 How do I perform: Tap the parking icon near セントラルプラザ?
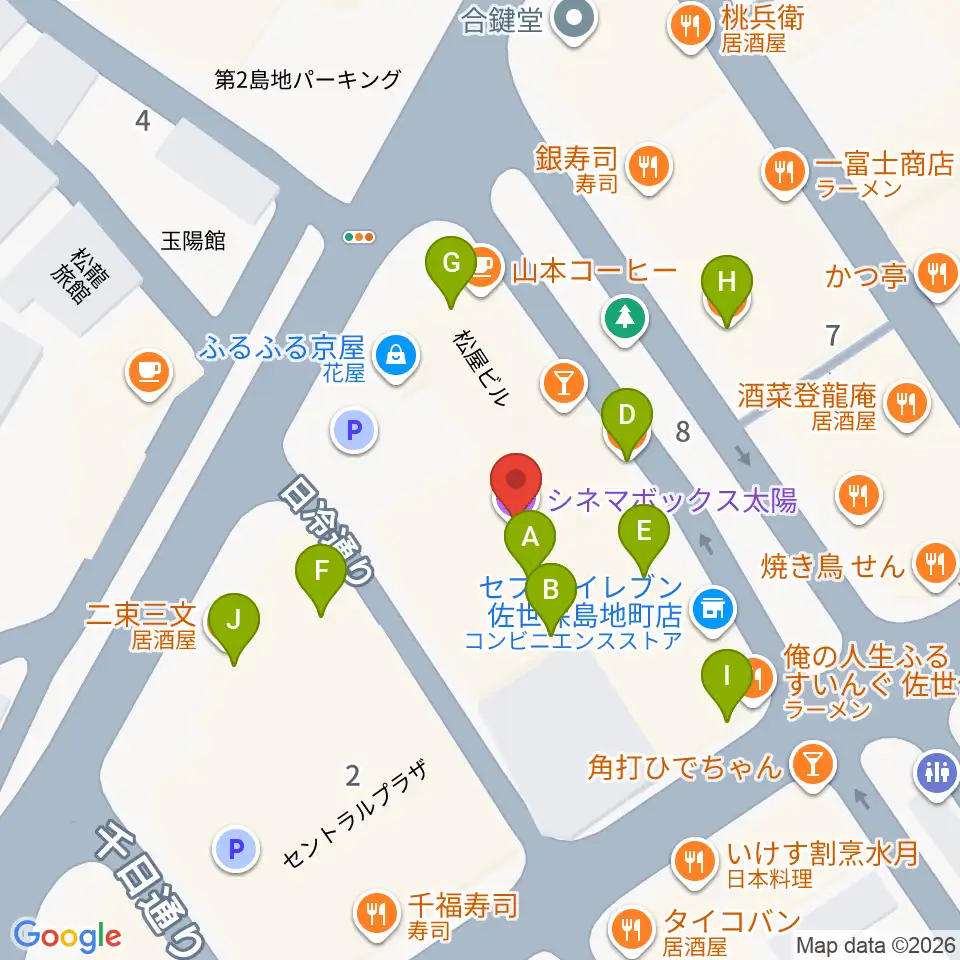236,849
